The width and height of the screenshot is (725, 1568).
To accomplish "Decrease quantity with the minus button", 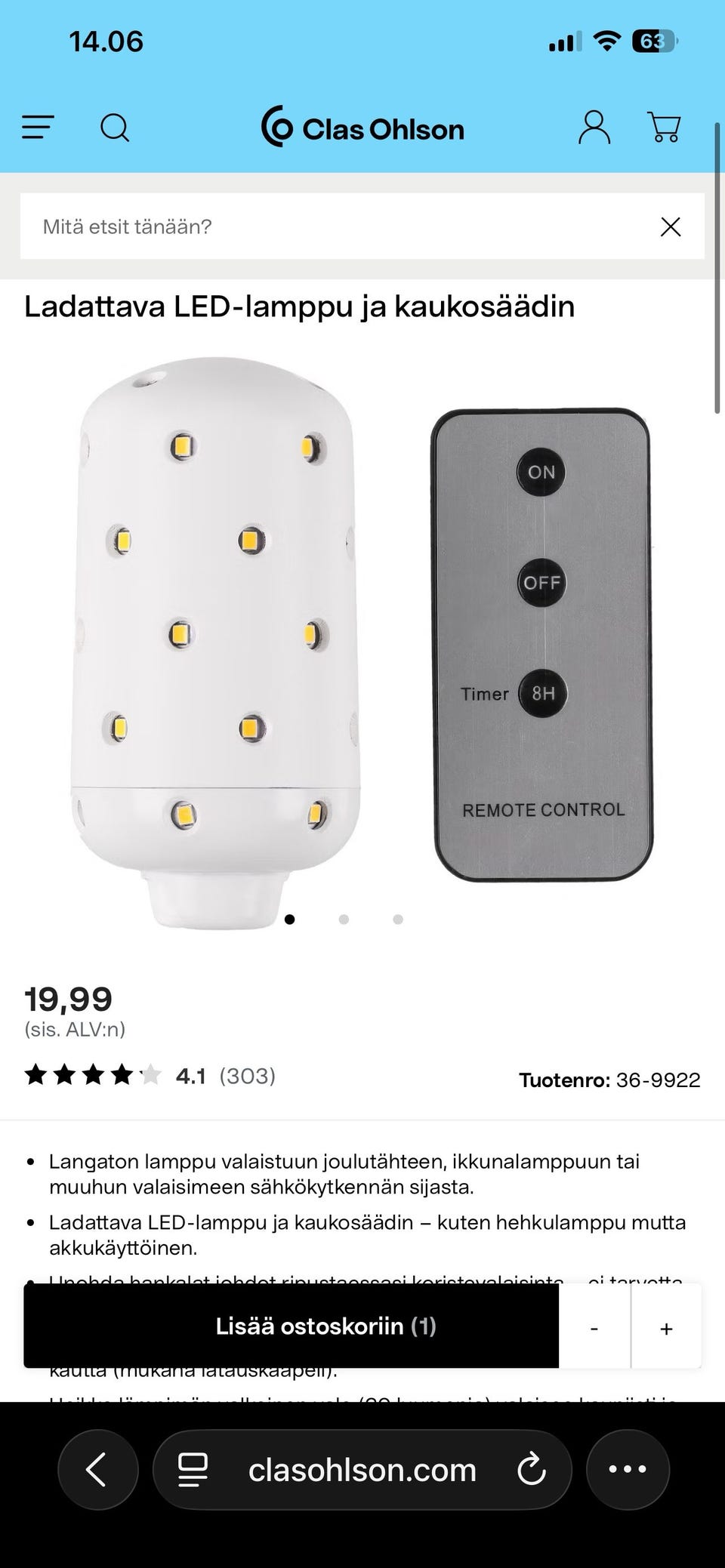I will click(594, 1329).
